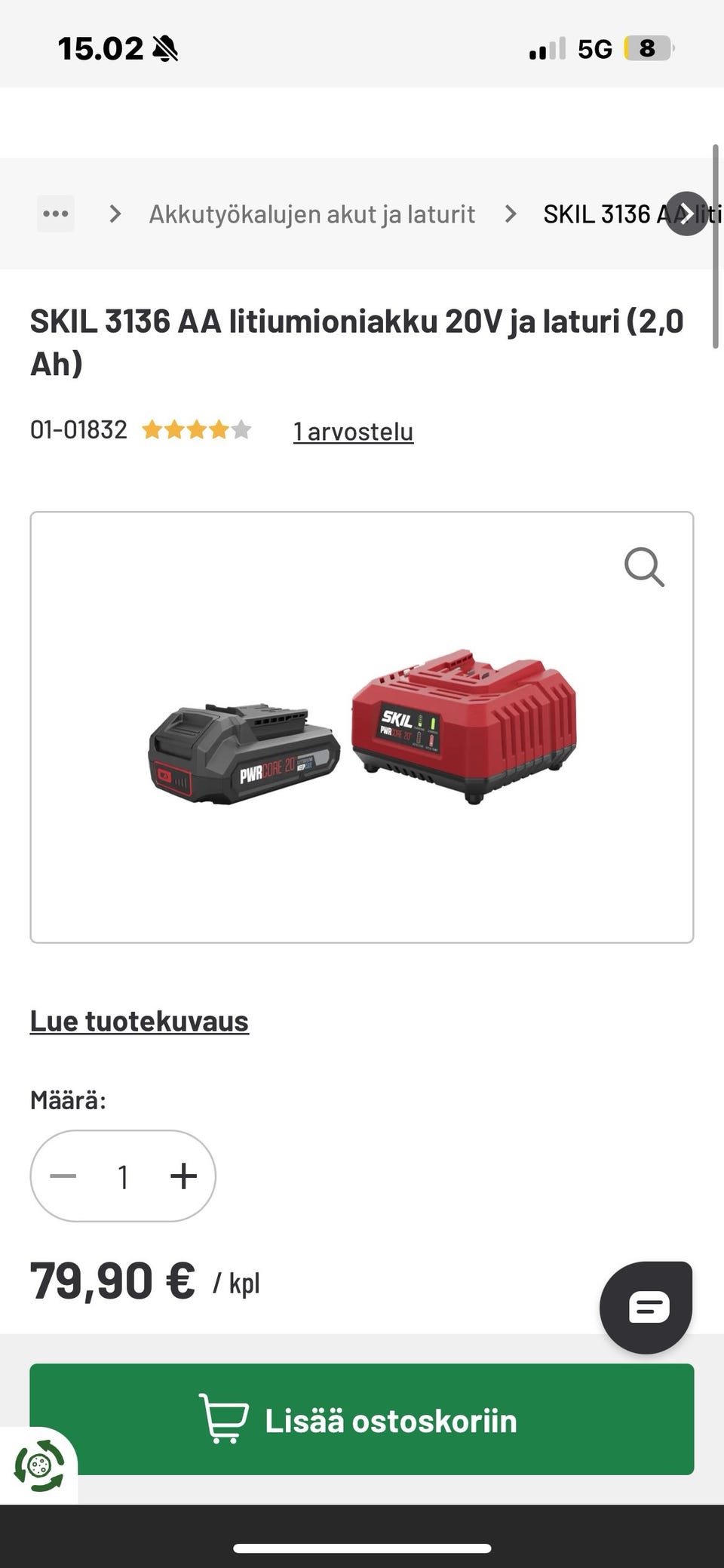Open Akkutyökalujen akut ja laturit breadcrumb
Screen dimensions: 724x1568
(x=311, y=214)
